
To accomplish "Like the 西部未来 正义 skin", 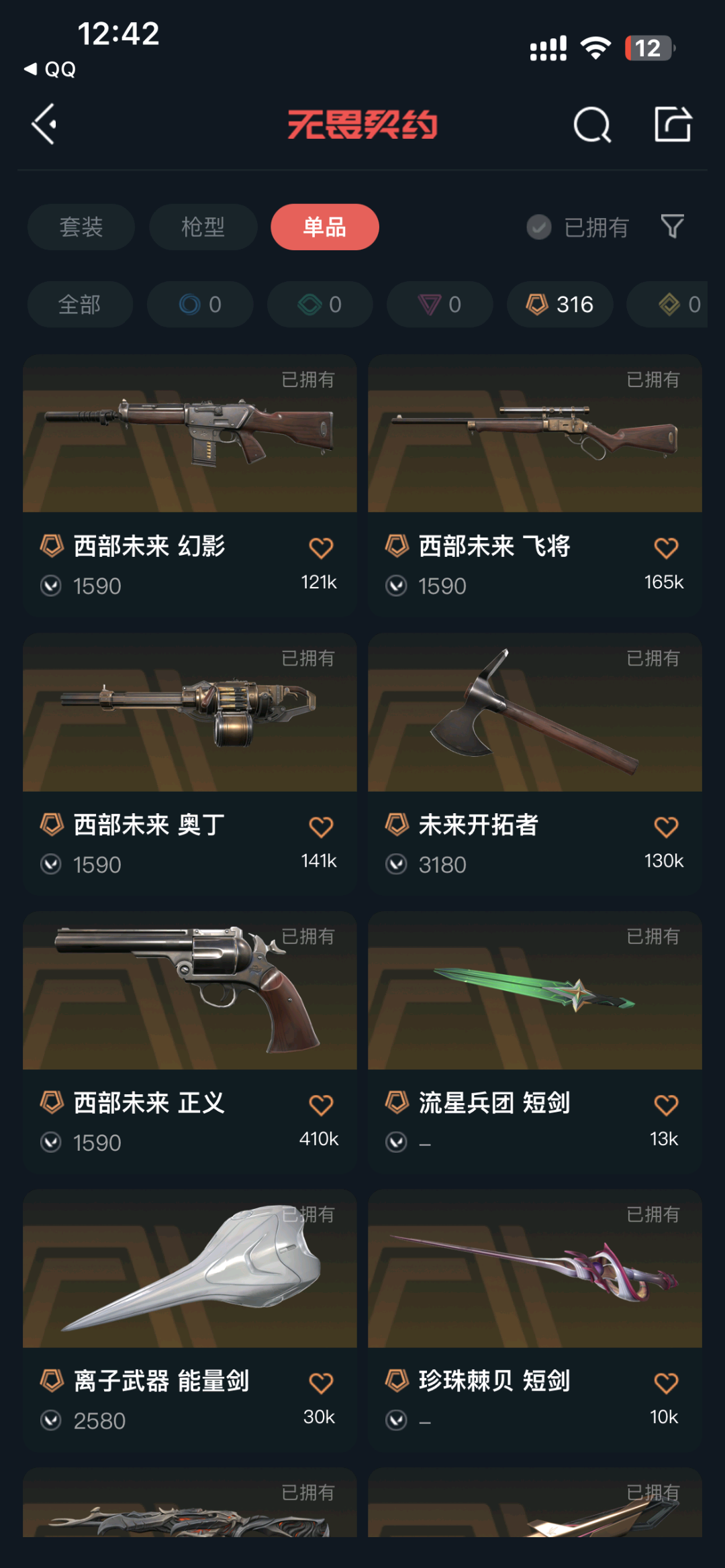I will click(321, 1105).
